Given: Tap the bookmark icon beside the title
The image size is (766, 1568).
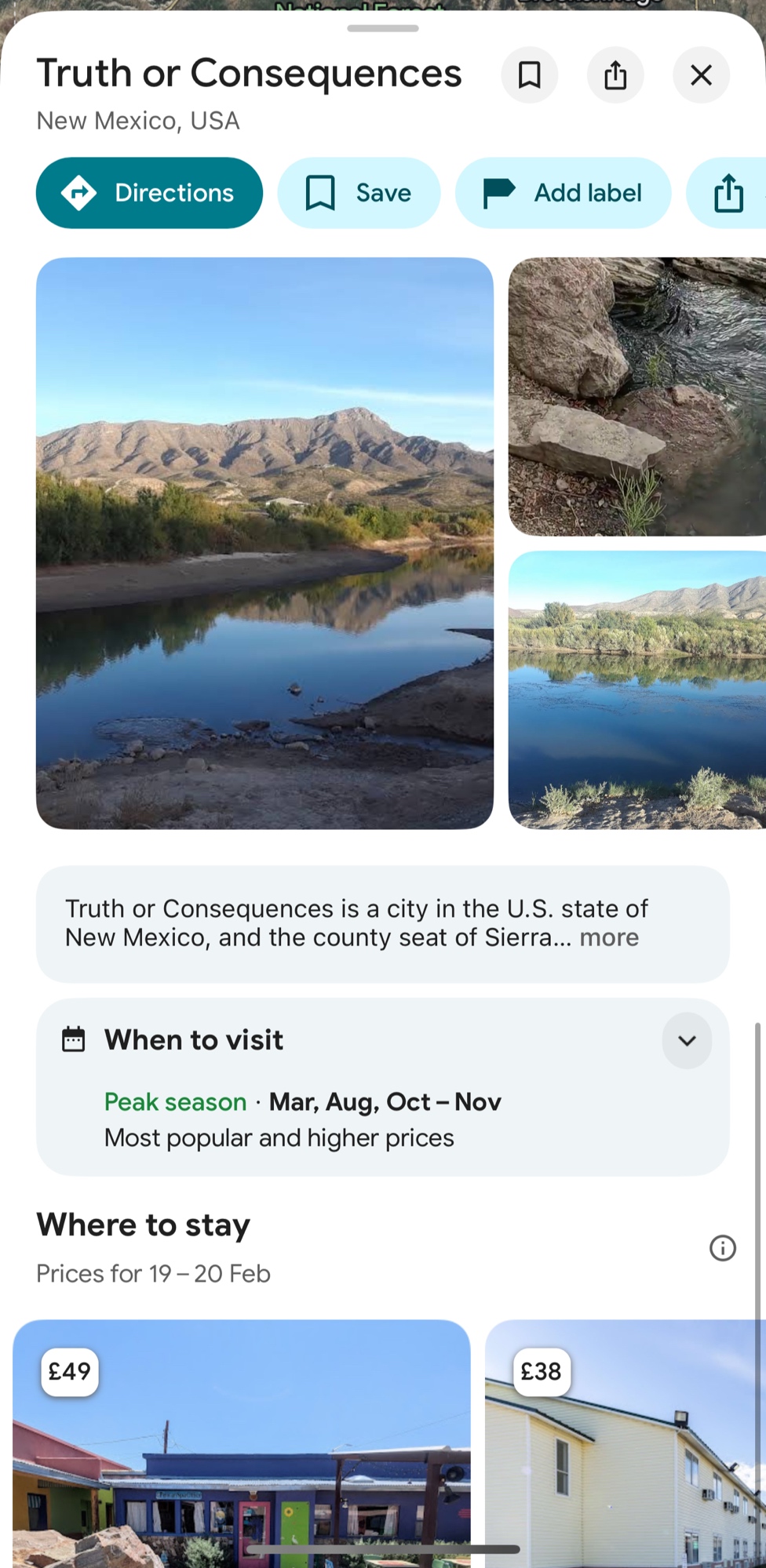Looking at the screenshot, I should 530,75.
